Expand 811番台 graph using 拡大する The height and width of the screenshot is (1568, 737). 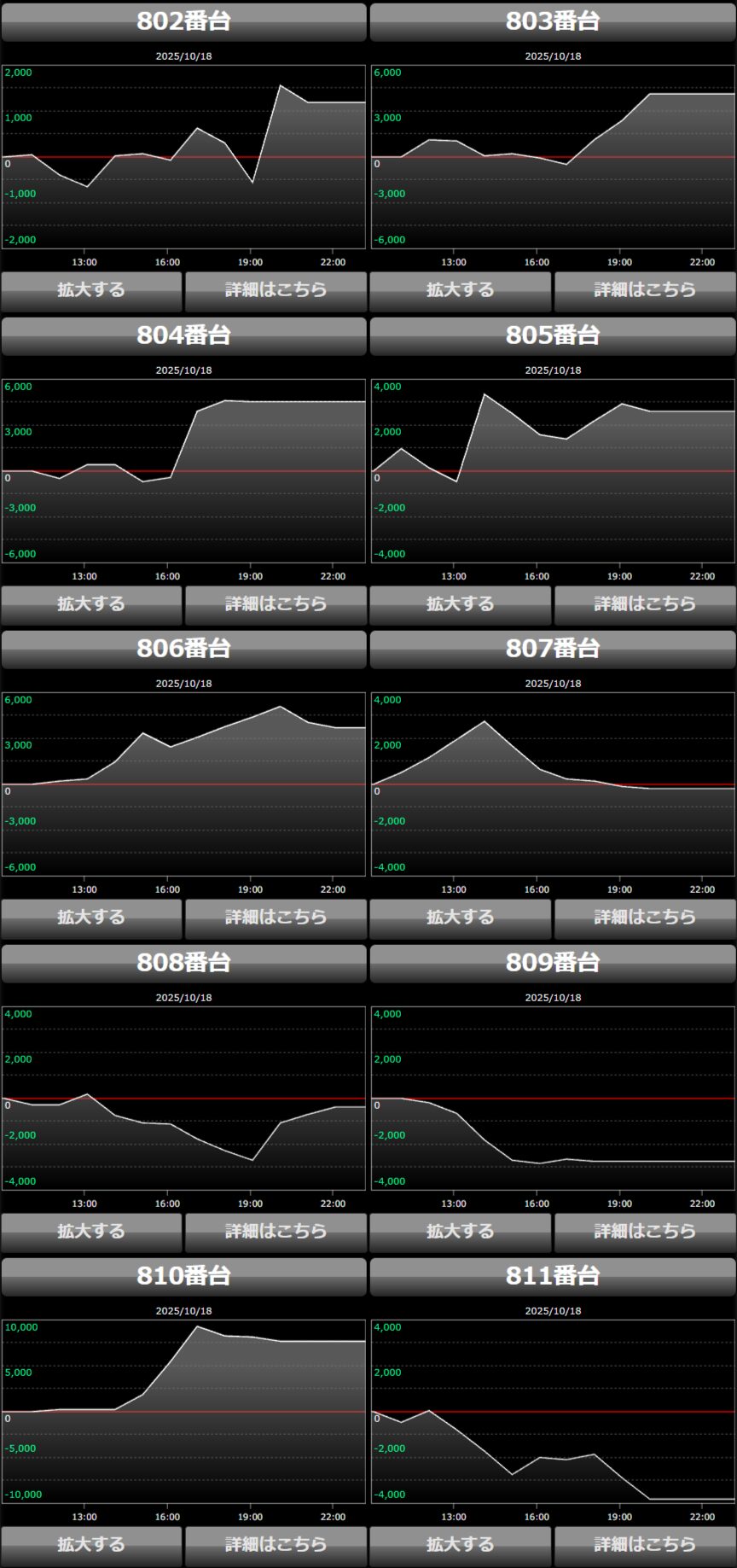(x=461, y=1545)
